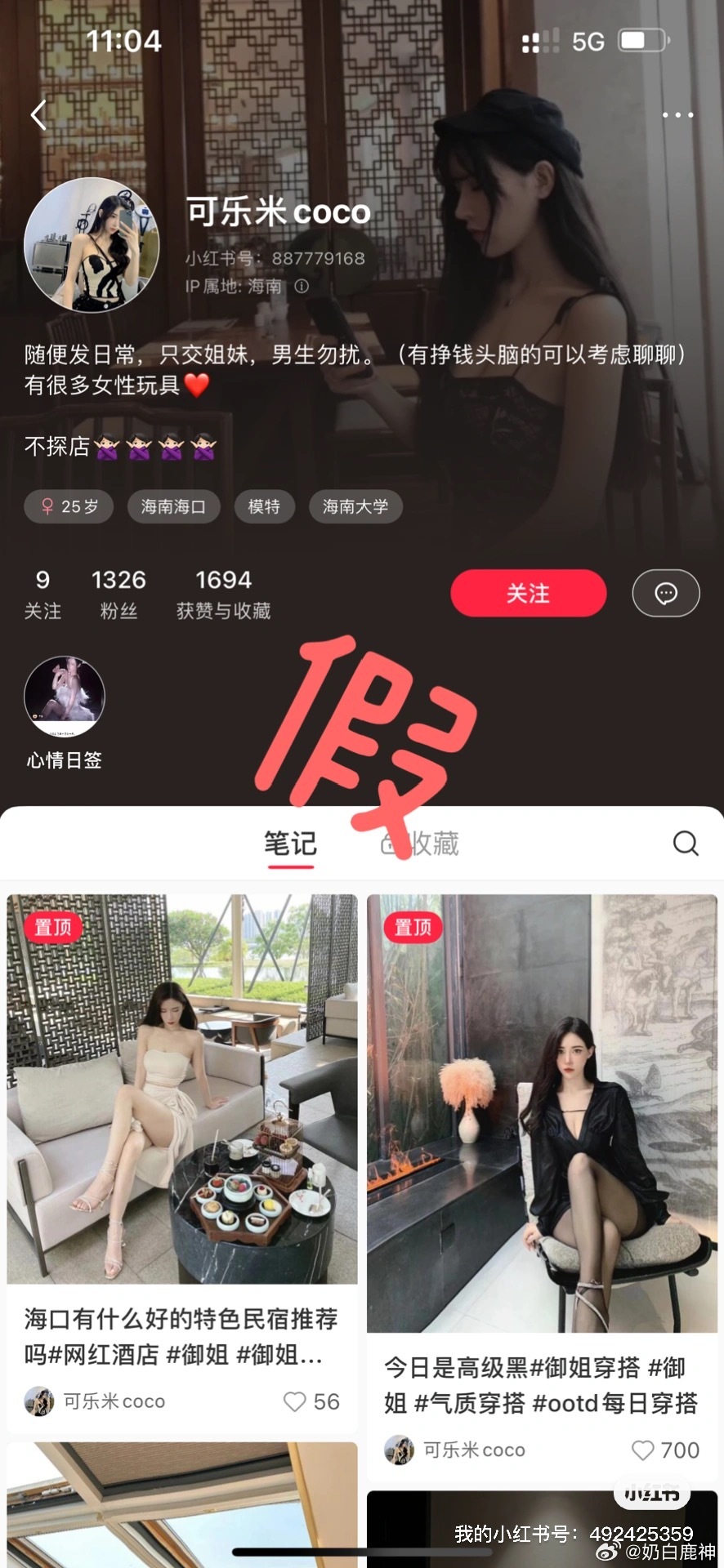Viewport: 724px width, 1568px height.
Task: Tap the red 关注 follow button
Action: click(x=528, y=594)
